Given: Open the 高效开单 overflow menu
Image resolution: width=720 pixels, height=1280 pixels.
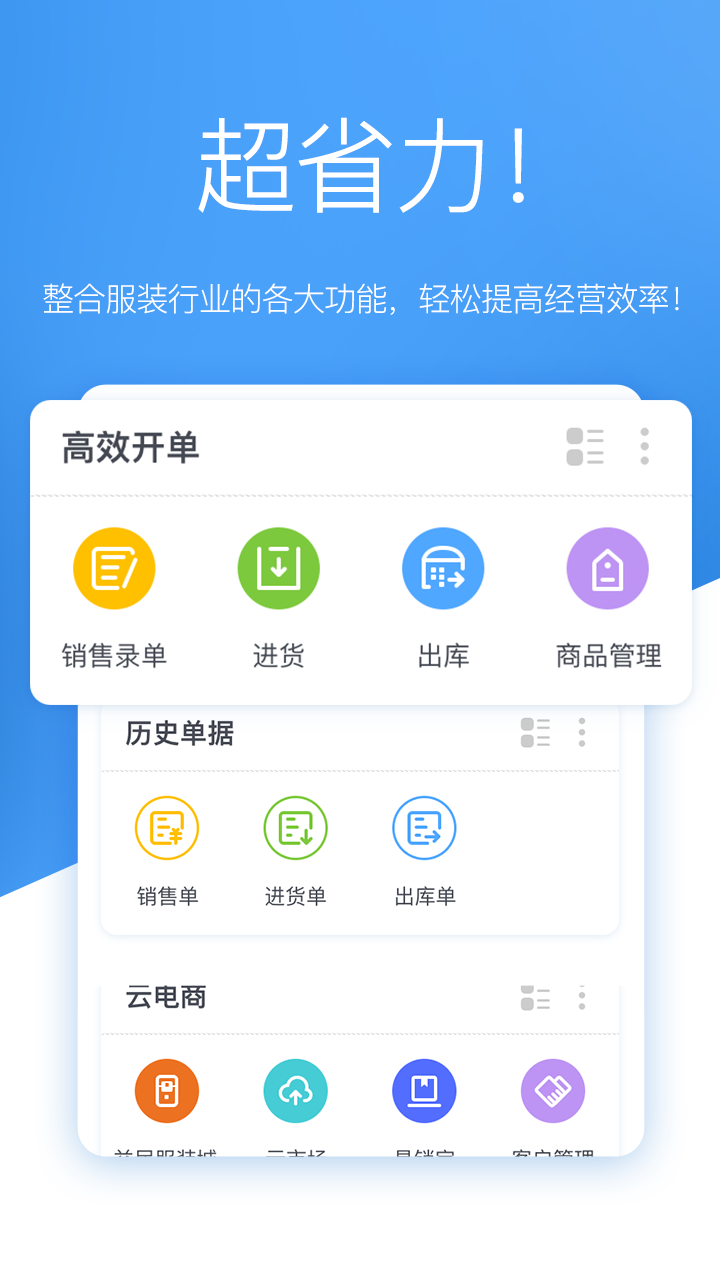Looking at the screenshot, I should (645, 448).
